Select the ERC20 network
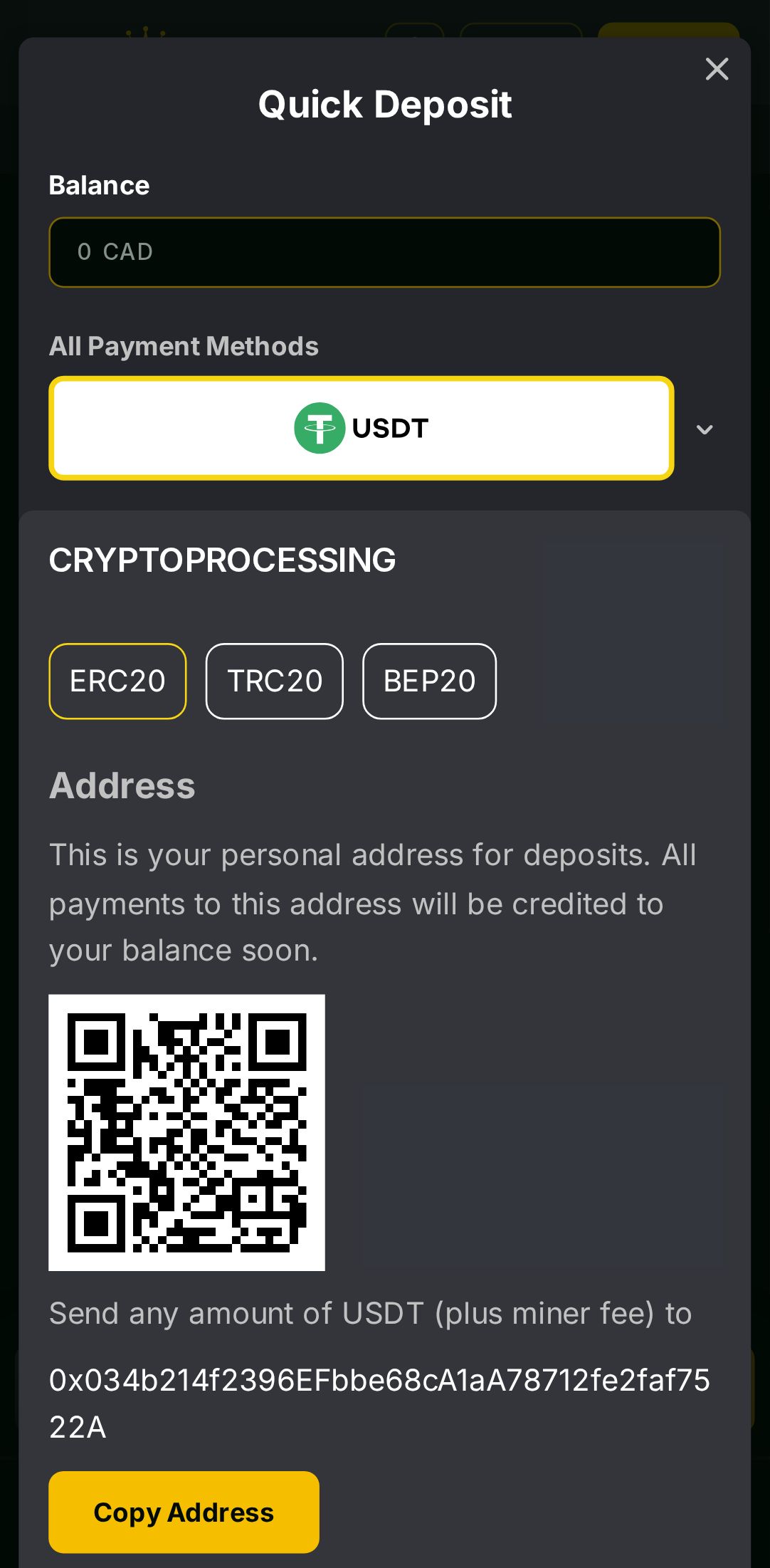The image size is (770, 1568). pyautogui.click(x=117, y=681)
